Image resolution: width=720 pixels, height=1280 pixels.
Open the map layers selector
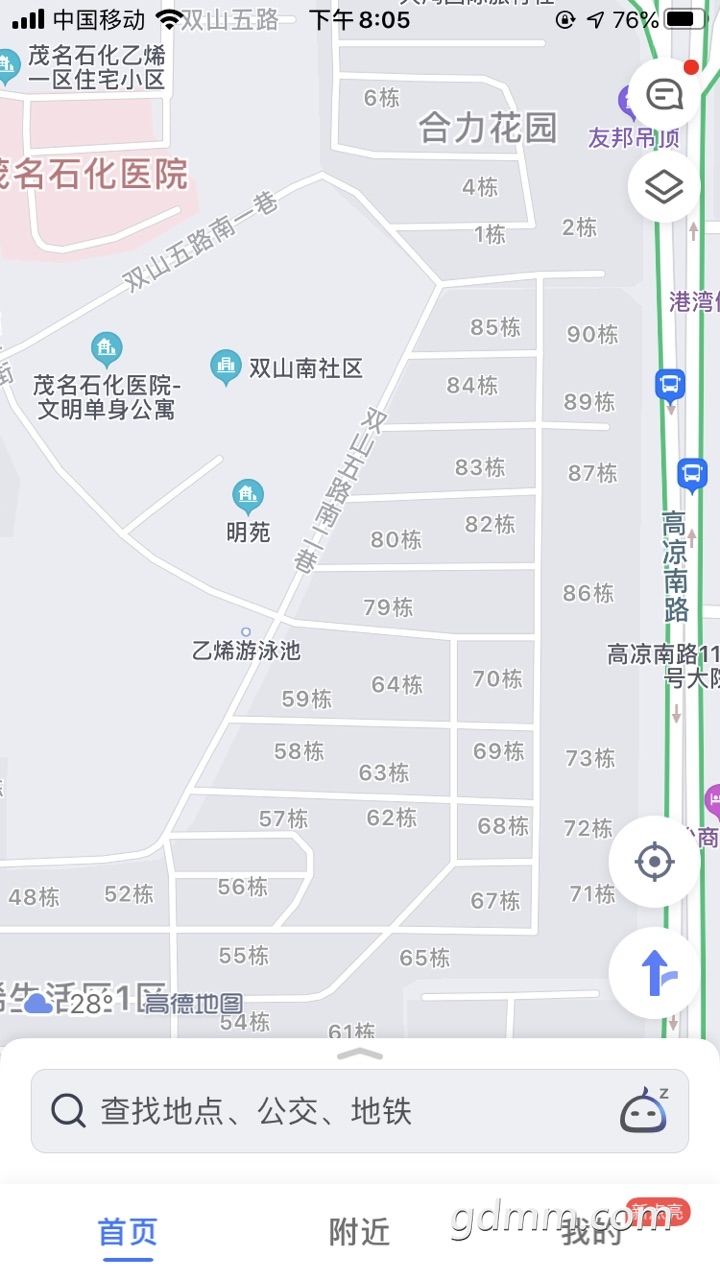(x=663, y=187)
